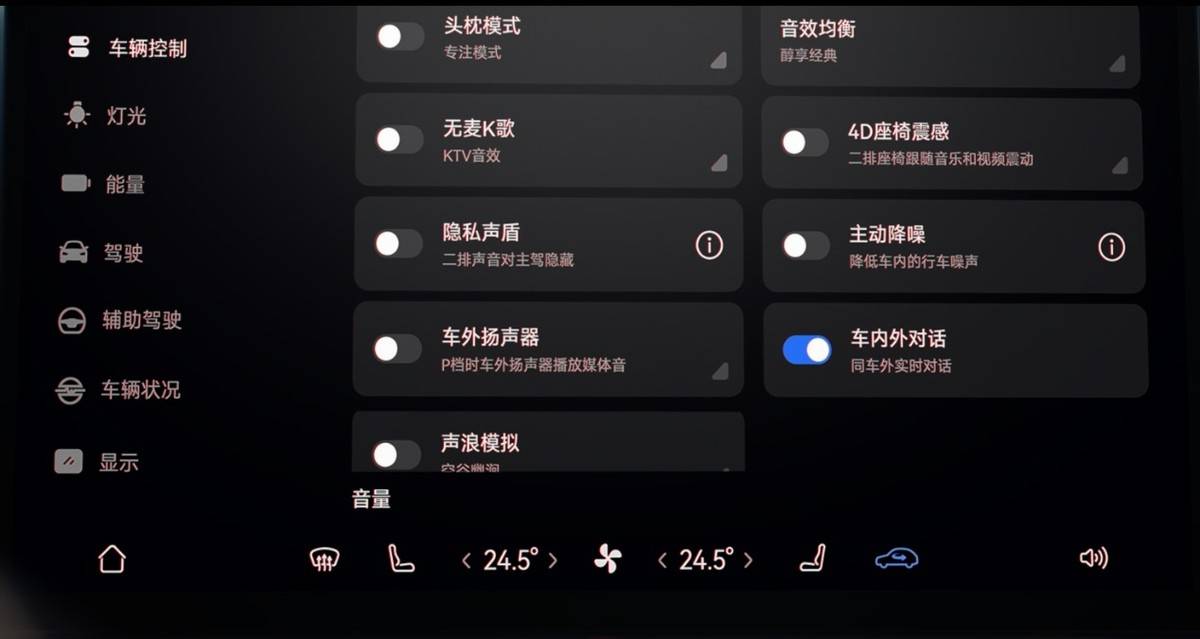
Task: Turn on 主动降噪
Action: click(805, 245)
